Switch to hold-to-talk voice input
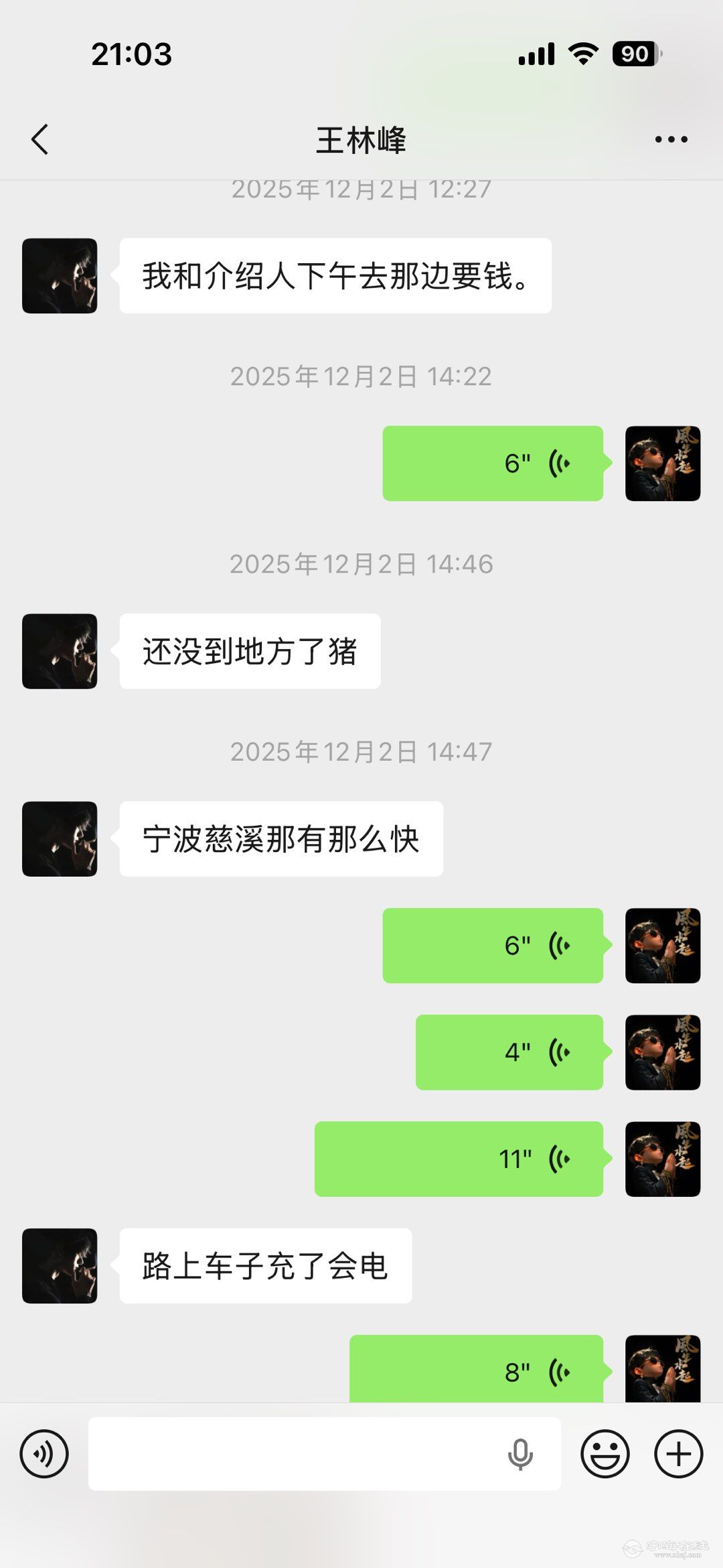 point(44,1453)
